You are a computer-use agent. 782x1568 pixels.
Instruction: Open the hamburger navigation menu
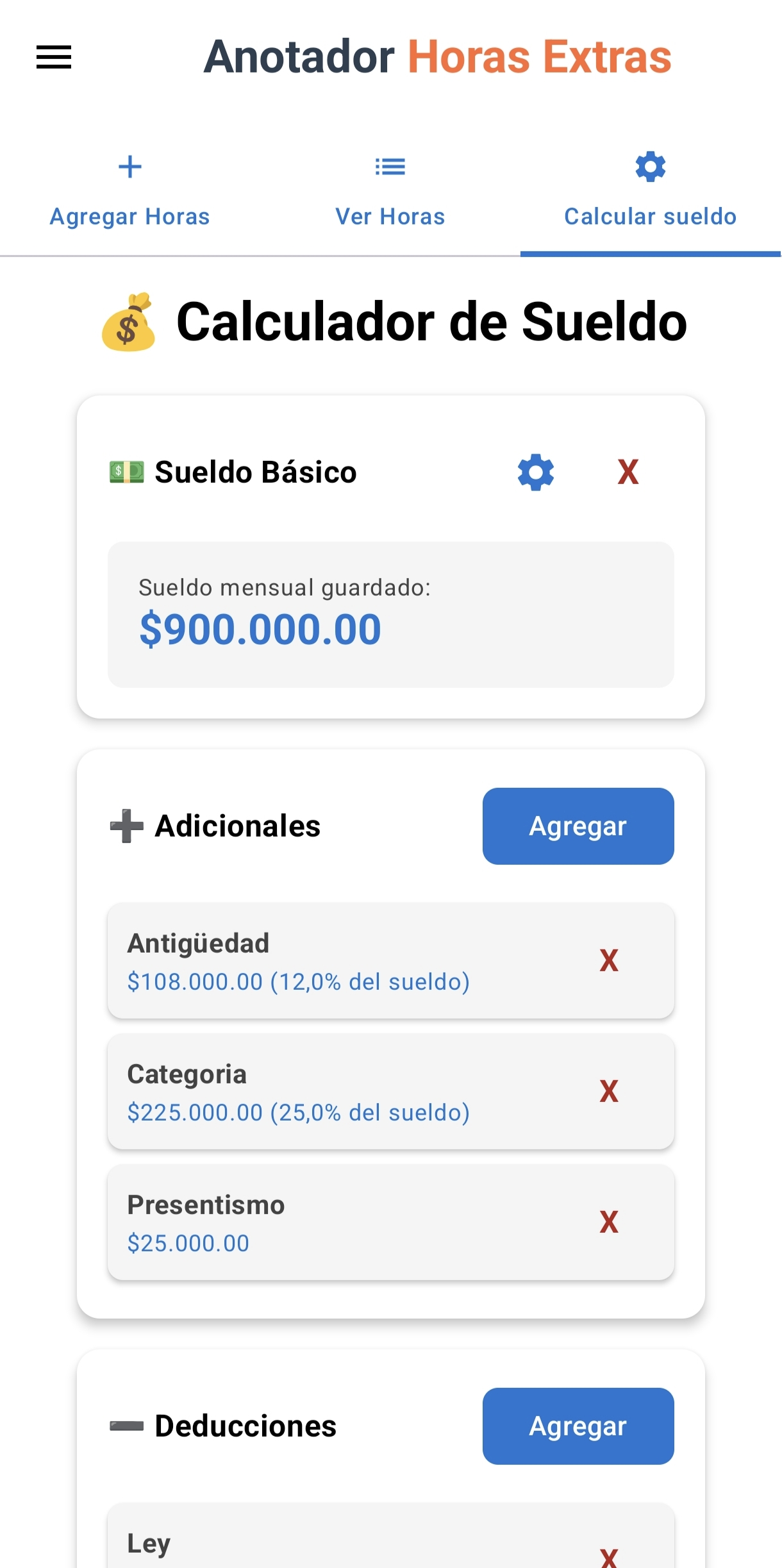point(53,57)
